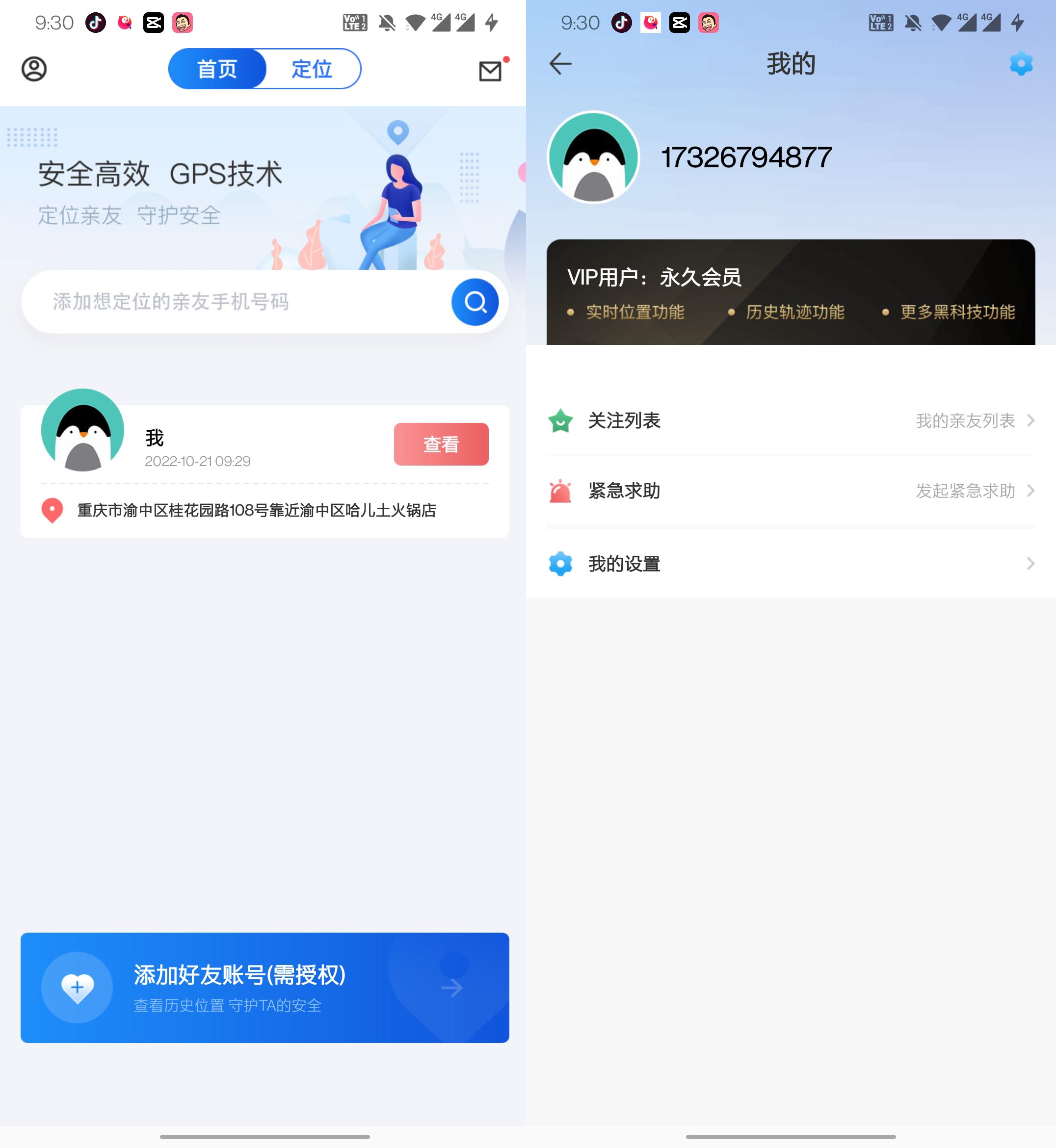Screen dimensions: 1056x1148
Task: Expand the 紧急求助 row chevron
Action: point(1032,490)
